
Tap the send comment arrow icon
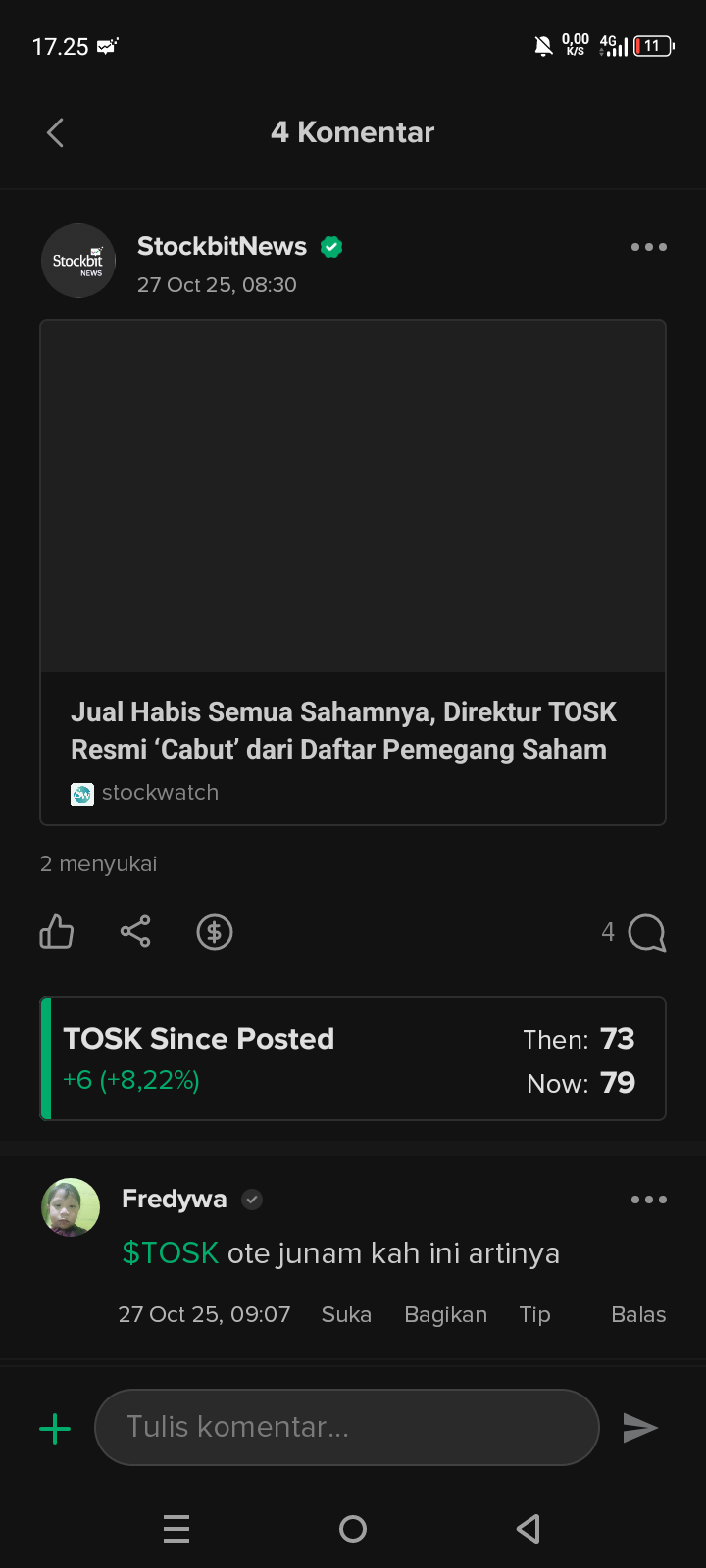(639, 1428)
